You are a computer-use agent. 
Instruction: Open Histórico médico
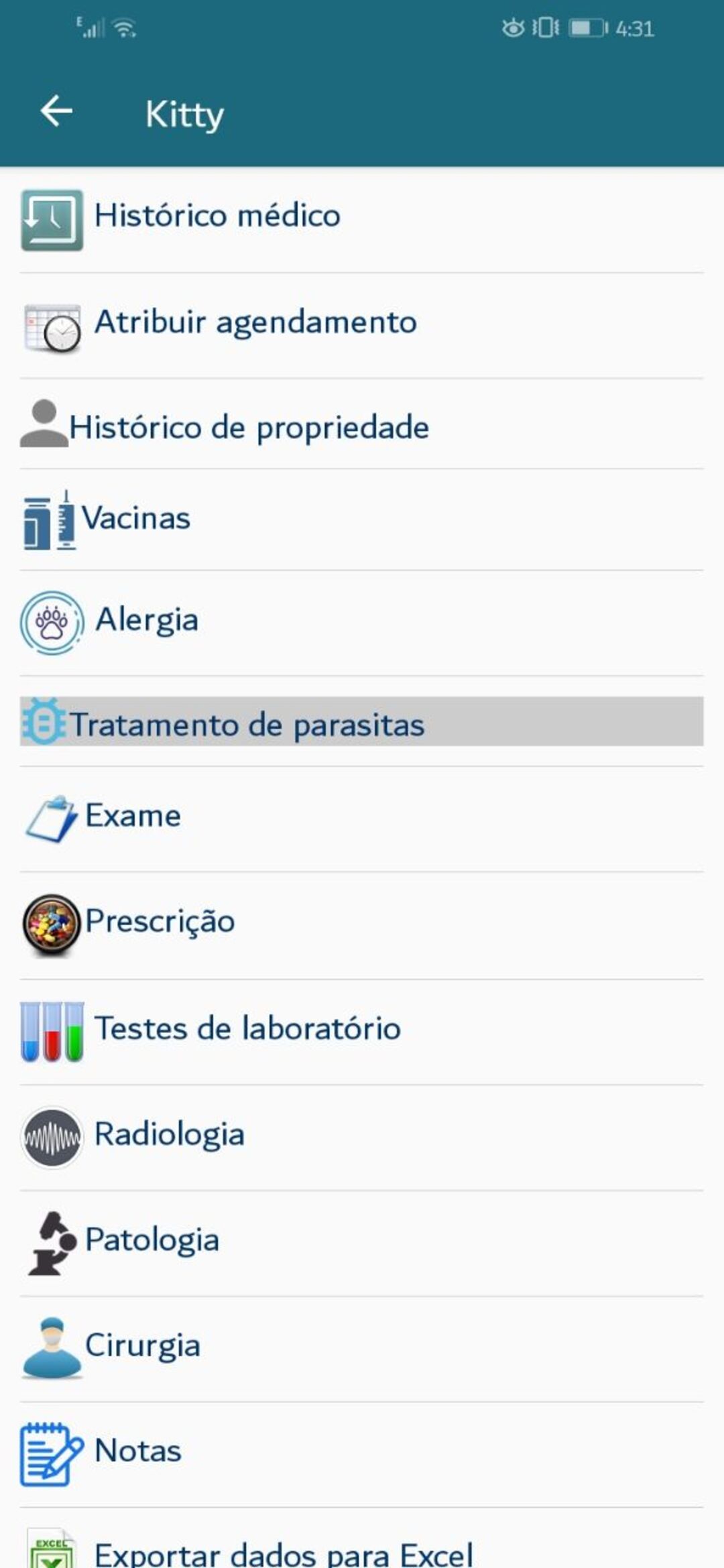click(x=217, y=217)
